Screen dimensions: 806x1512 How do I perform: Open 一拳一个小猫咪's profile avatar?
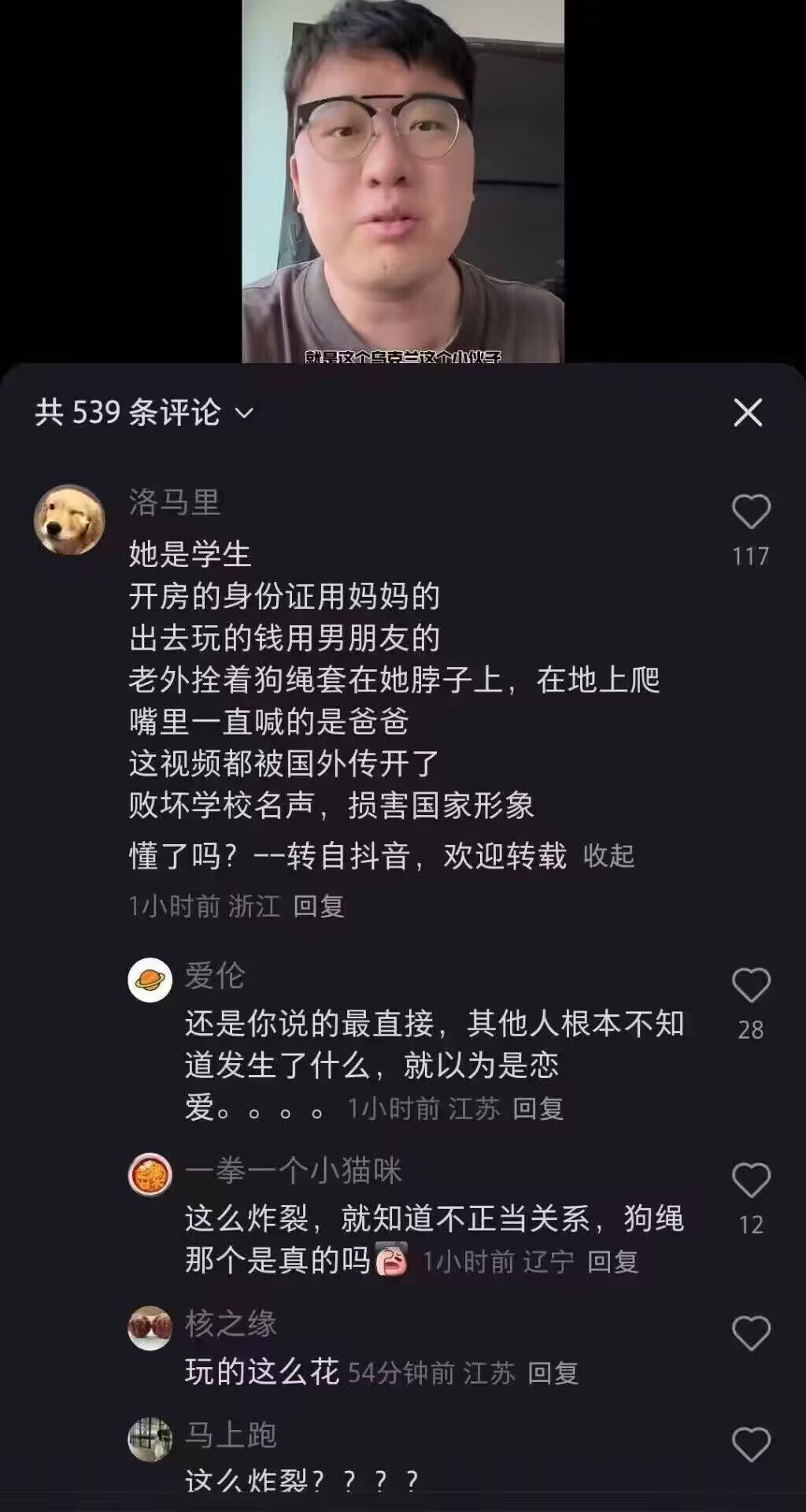coord(150,1175)
